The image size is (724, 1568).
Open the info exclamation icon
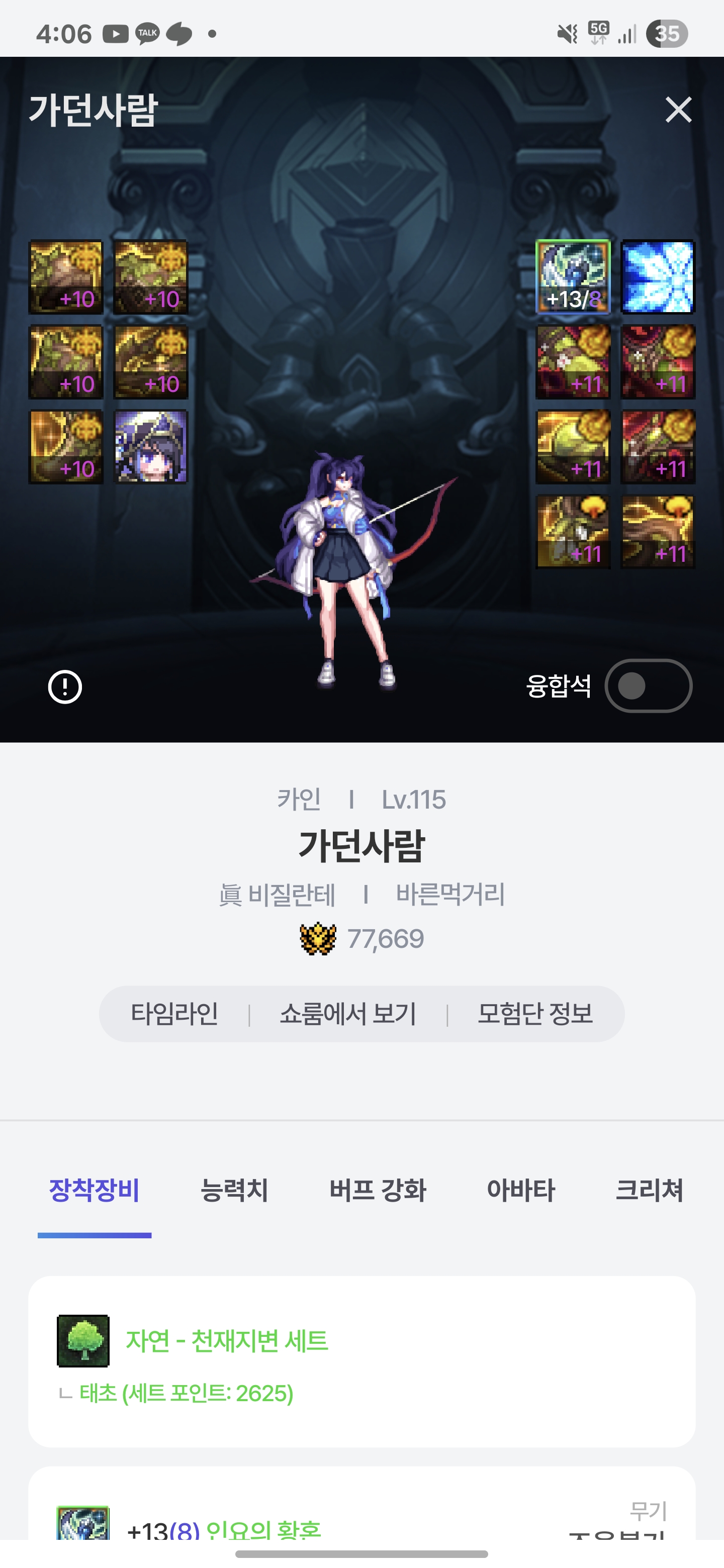(x=65, y=687)
